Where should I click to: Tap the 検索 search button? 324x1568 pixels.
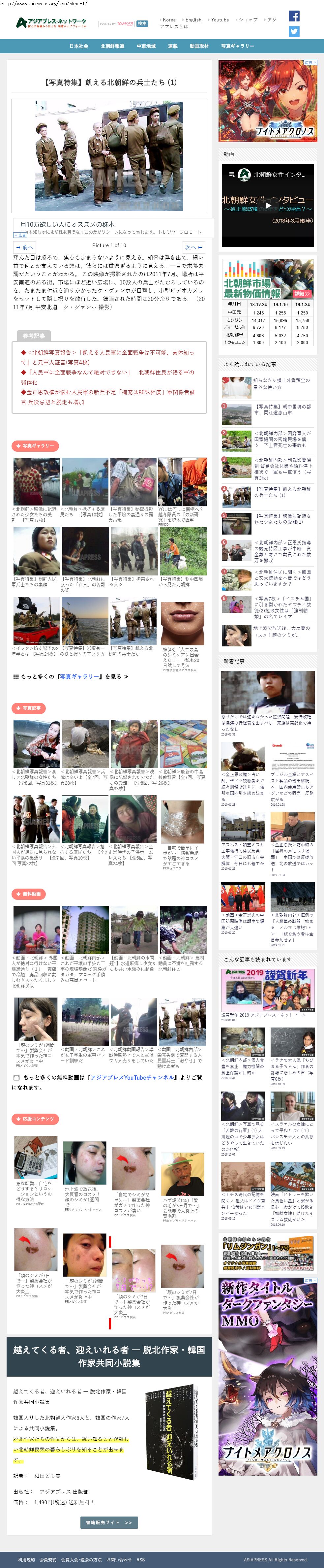142,24
